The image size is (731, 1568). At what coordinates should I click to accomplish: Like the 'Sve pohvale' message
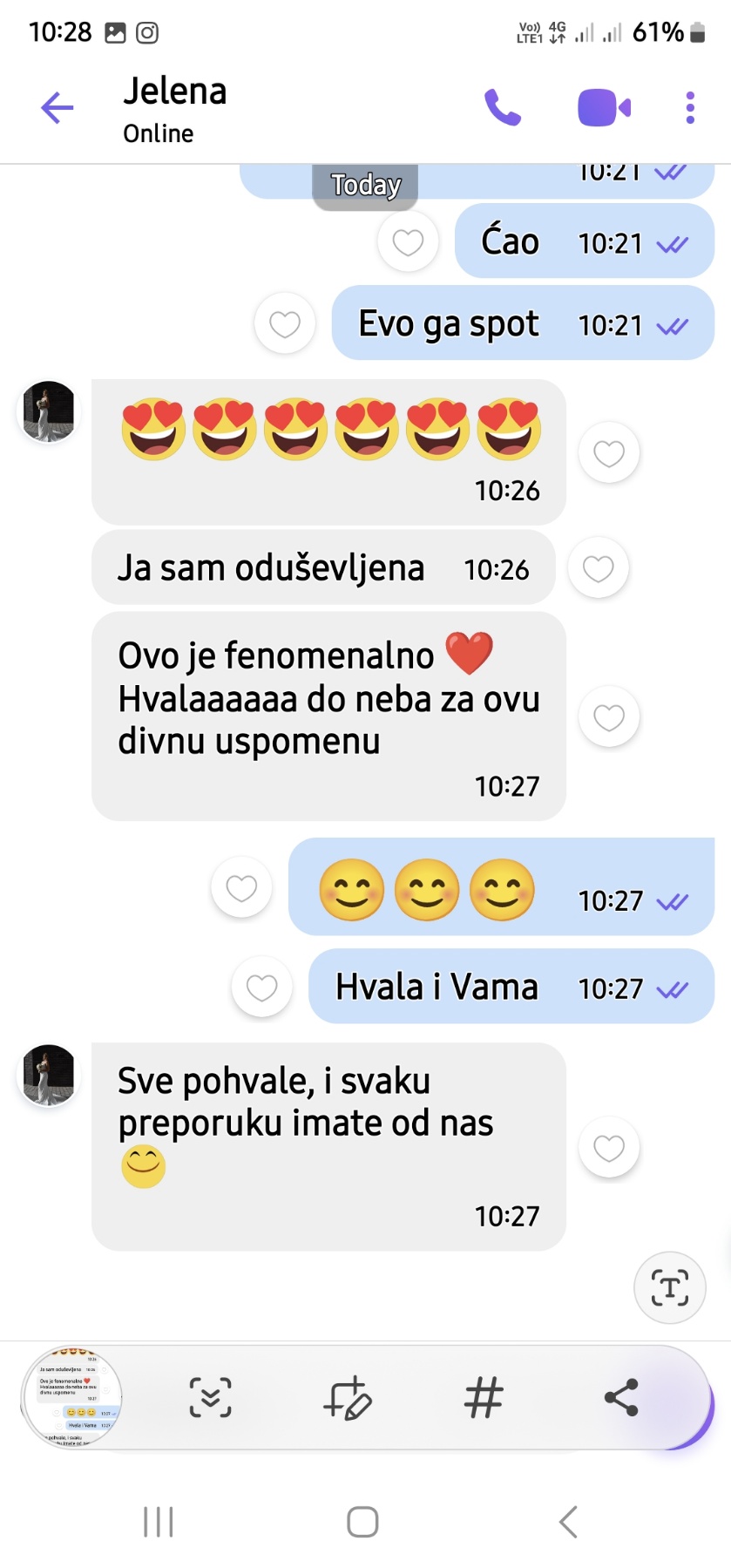609,1148
